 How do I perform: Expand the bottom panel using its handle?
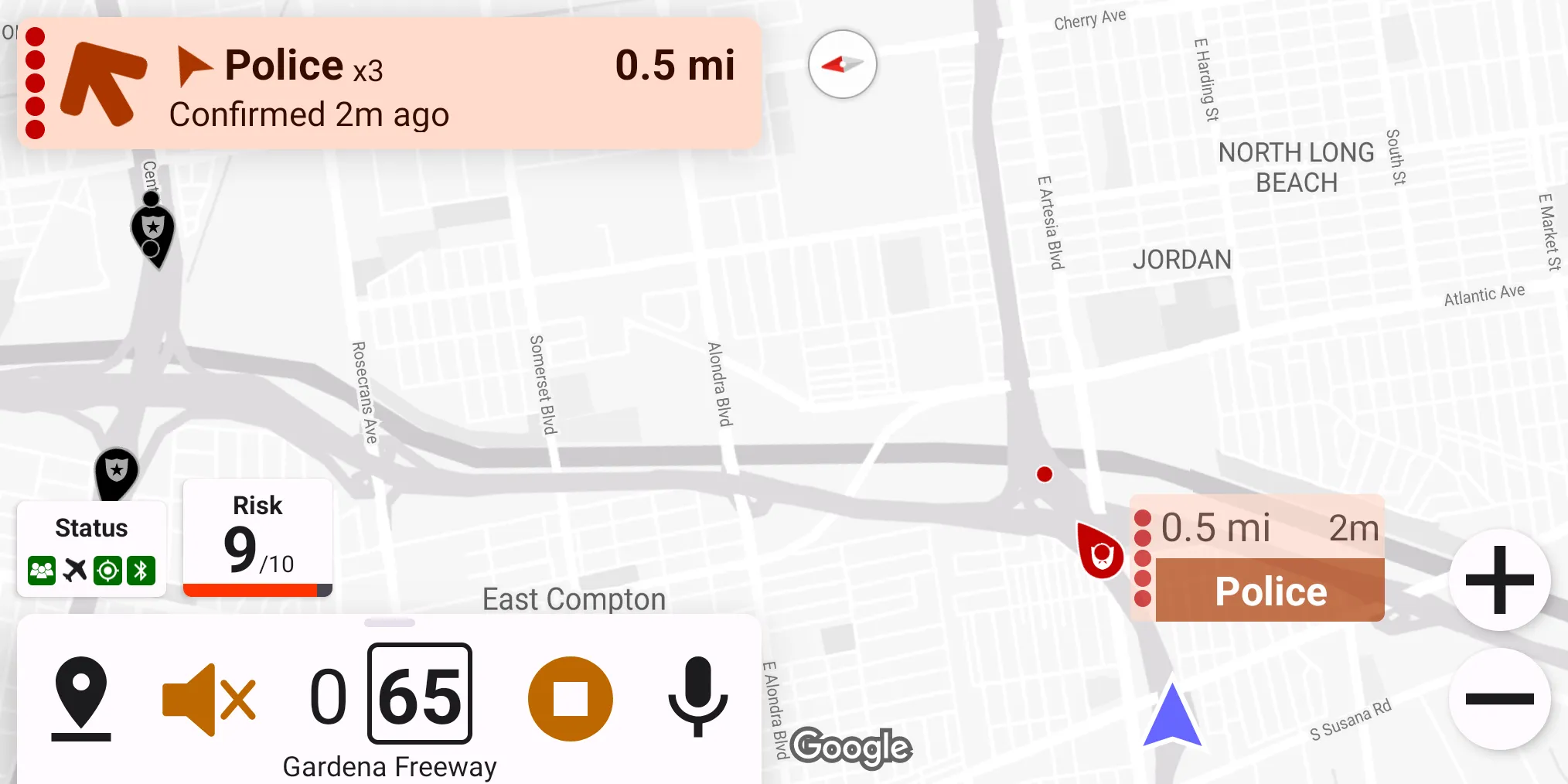(390, 622)
